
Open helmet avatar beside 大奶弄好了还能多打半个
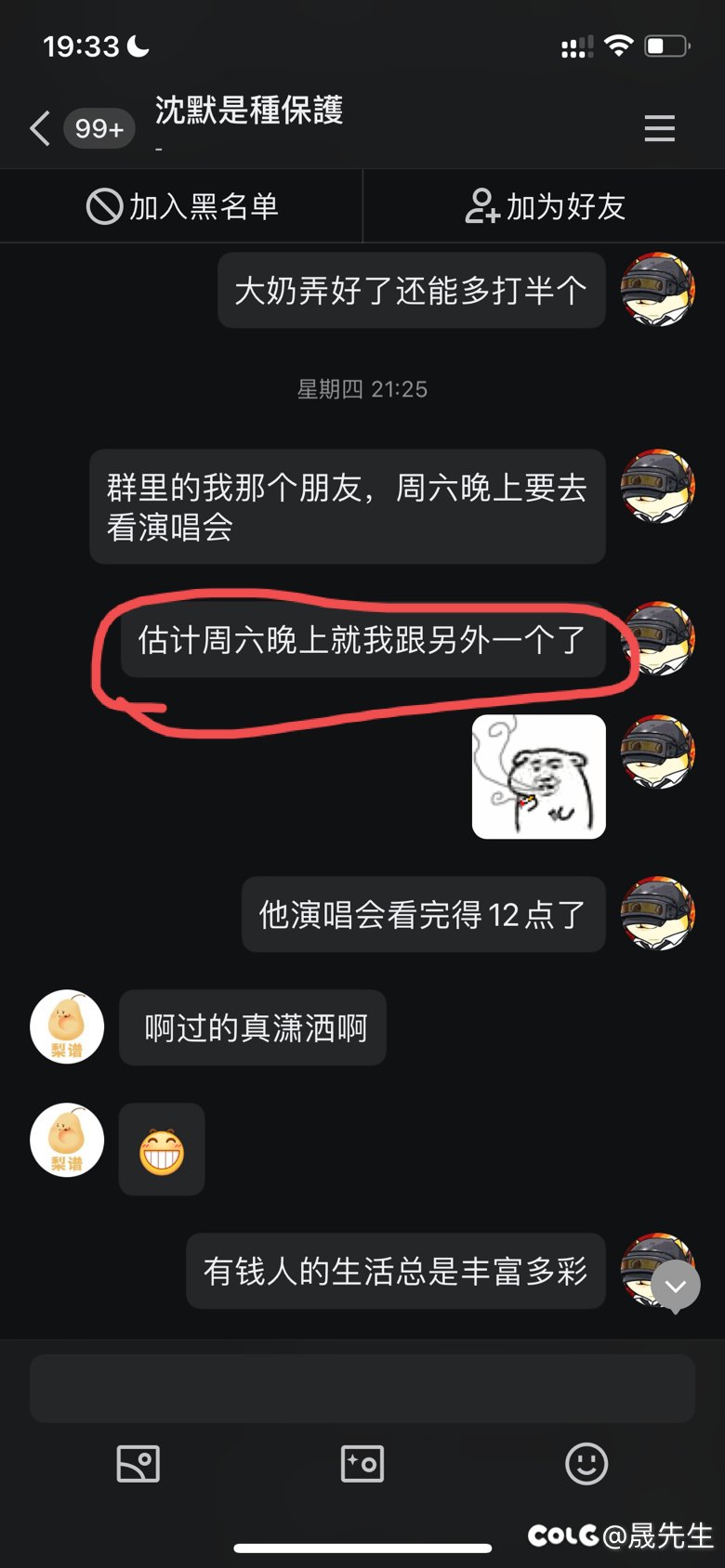657,289
